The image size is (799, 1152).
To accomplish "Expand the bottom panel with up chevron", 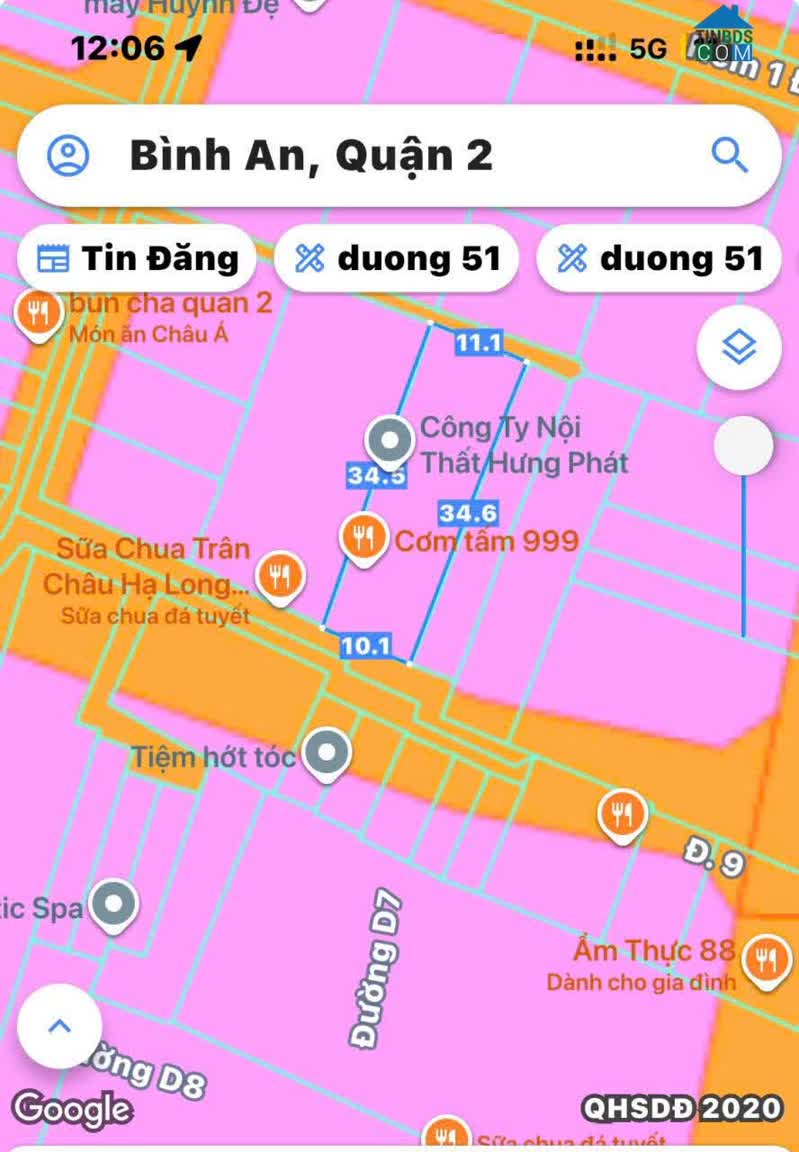I will (60, 1026).
